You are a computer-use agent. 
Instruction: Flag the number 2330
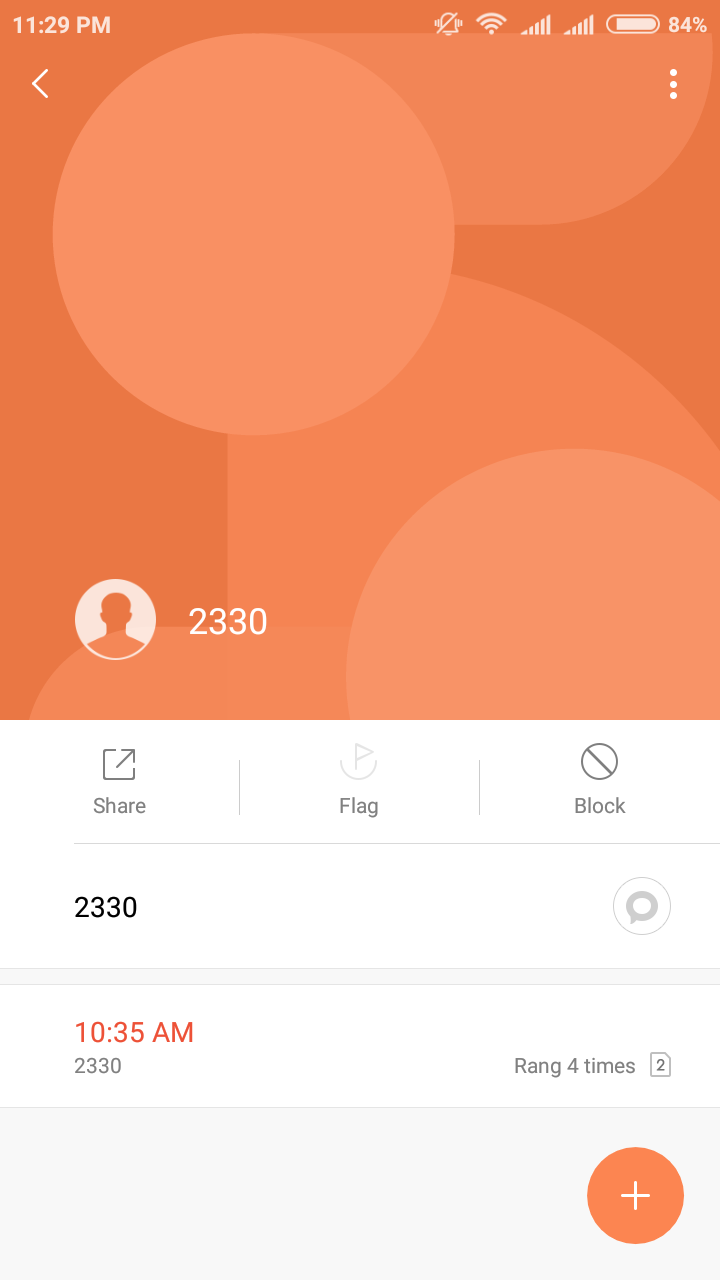click(x=358, y=781)
